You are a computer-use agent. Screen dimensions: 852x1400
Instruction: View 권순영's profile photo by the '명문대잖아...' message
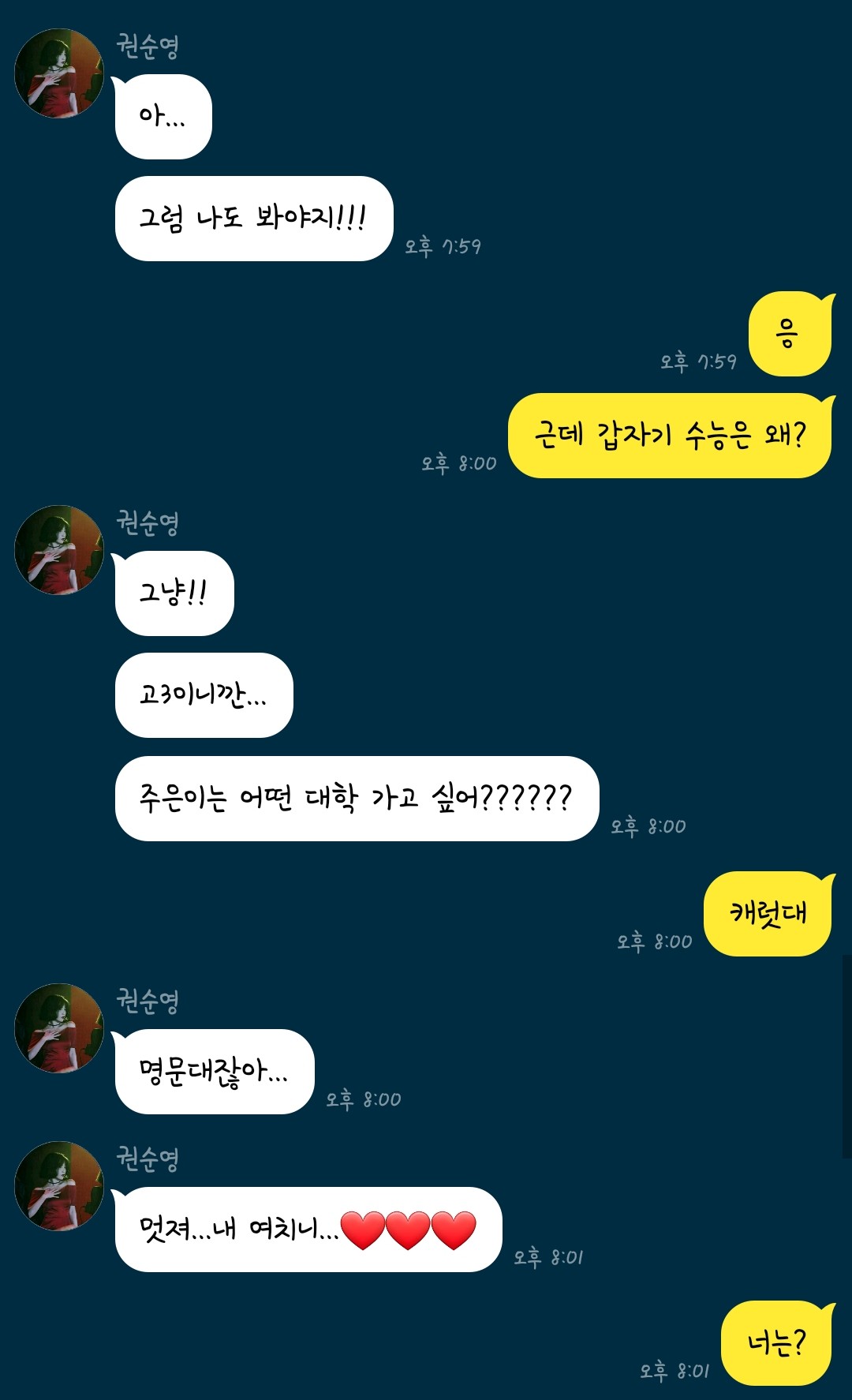click(x=59, y=1028)
